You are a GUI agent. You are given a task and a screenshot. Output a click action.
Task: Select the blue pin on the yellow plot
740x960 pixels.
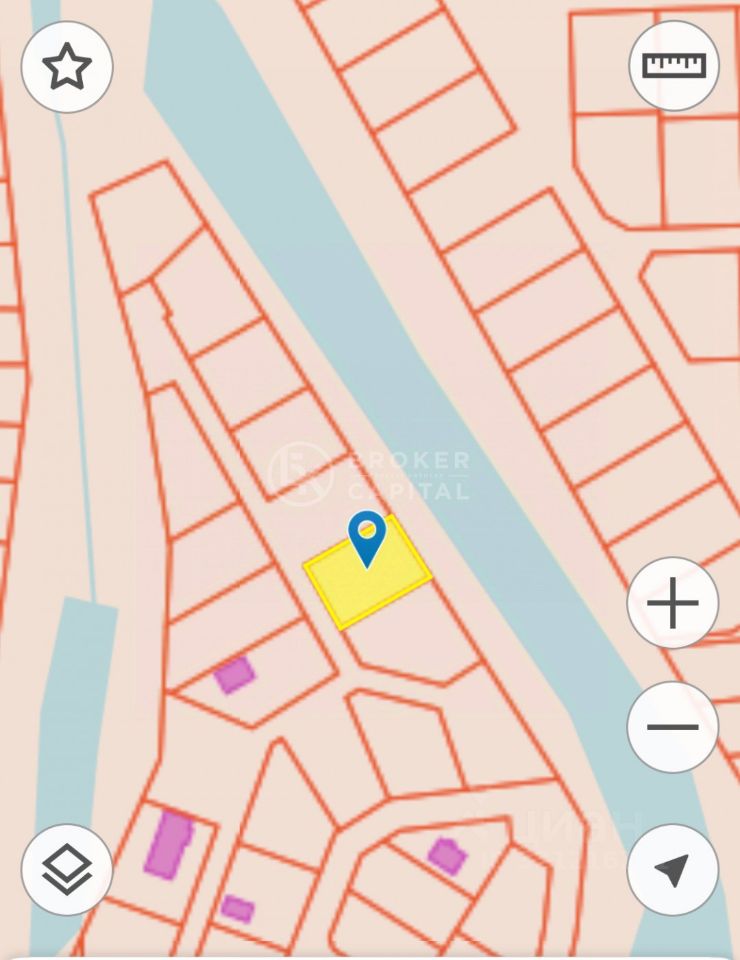pos(367,535)
